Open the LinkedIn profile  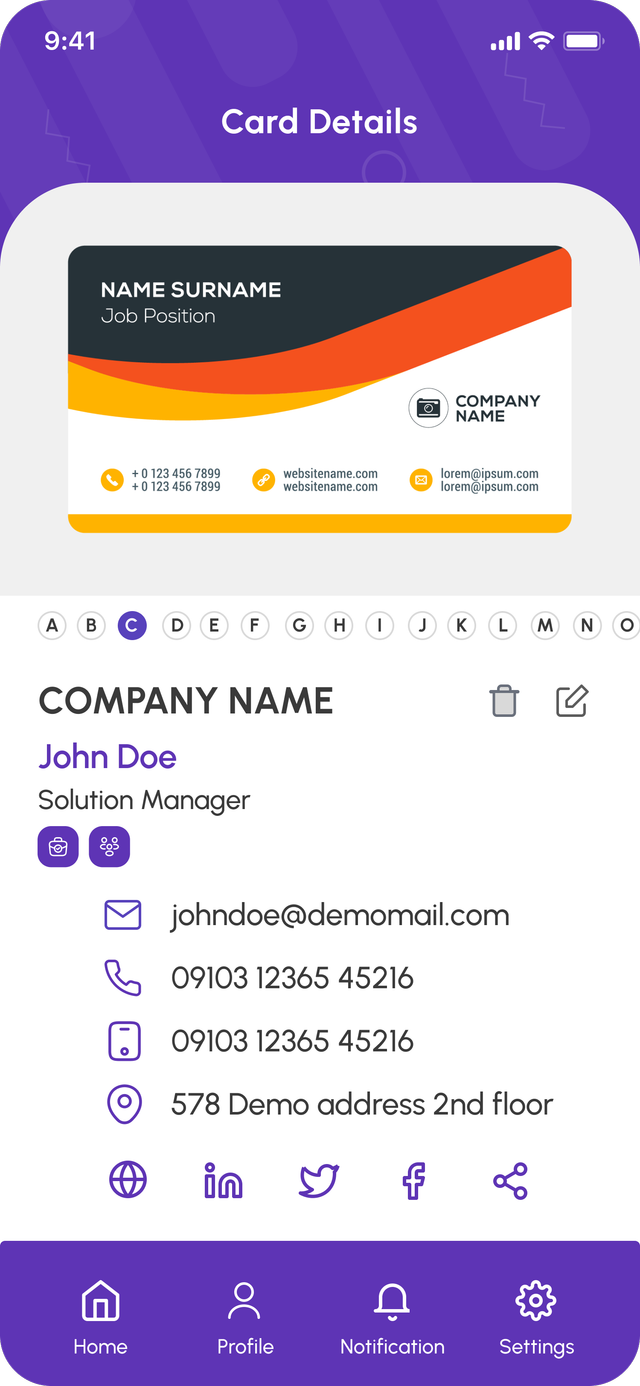(223, 1181)
